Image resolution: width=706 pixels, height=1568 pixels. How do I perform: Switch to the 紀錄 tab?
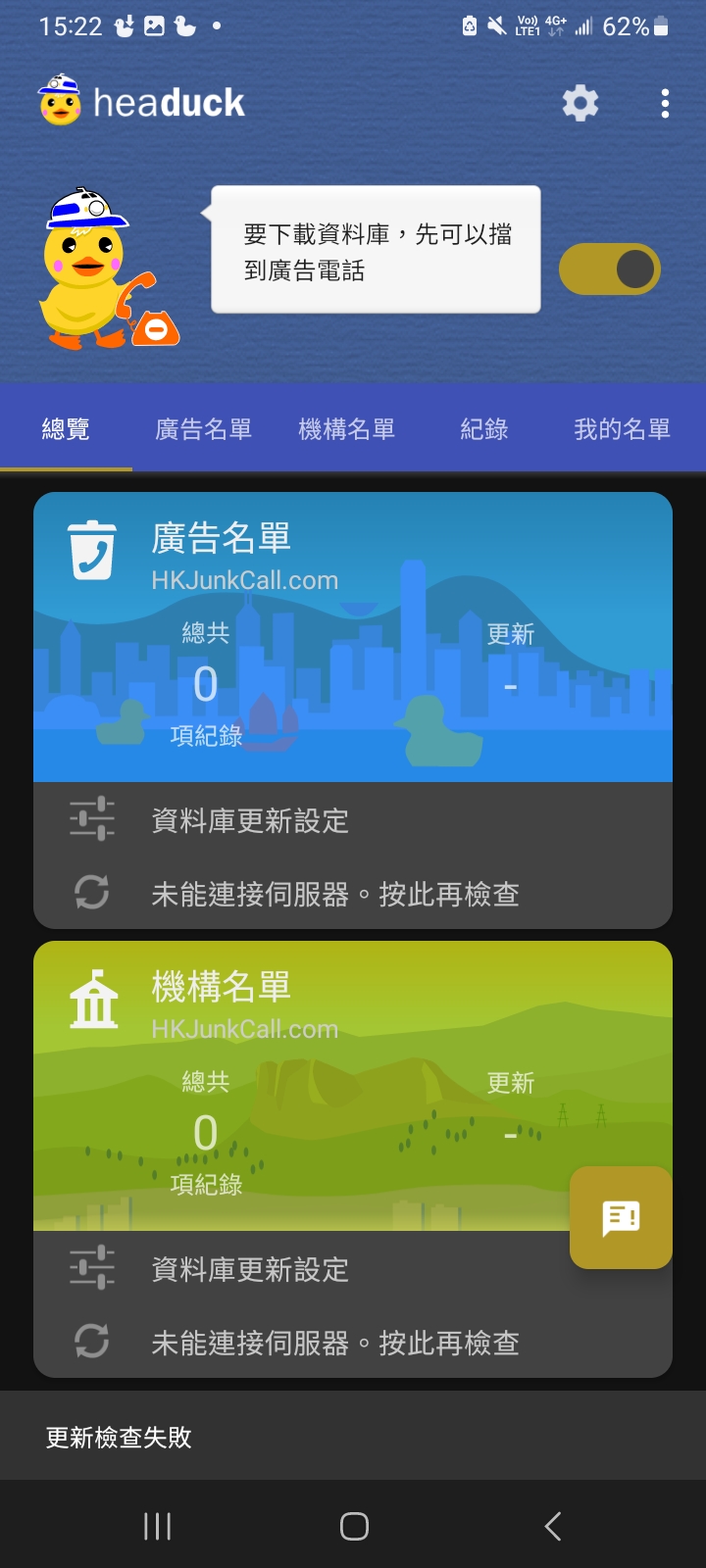tap(484, 429)
